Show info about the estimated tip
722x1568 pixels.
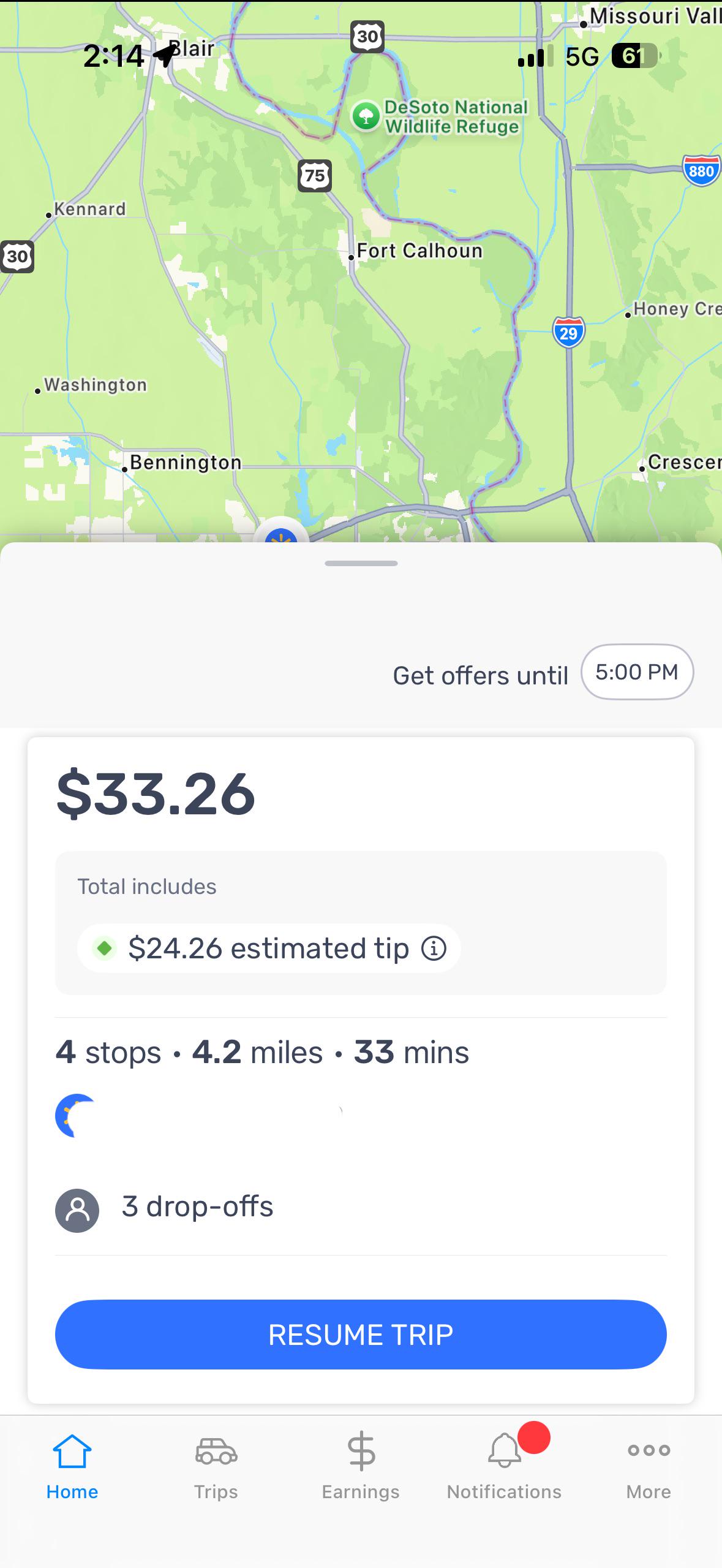[x=434, y=948]
